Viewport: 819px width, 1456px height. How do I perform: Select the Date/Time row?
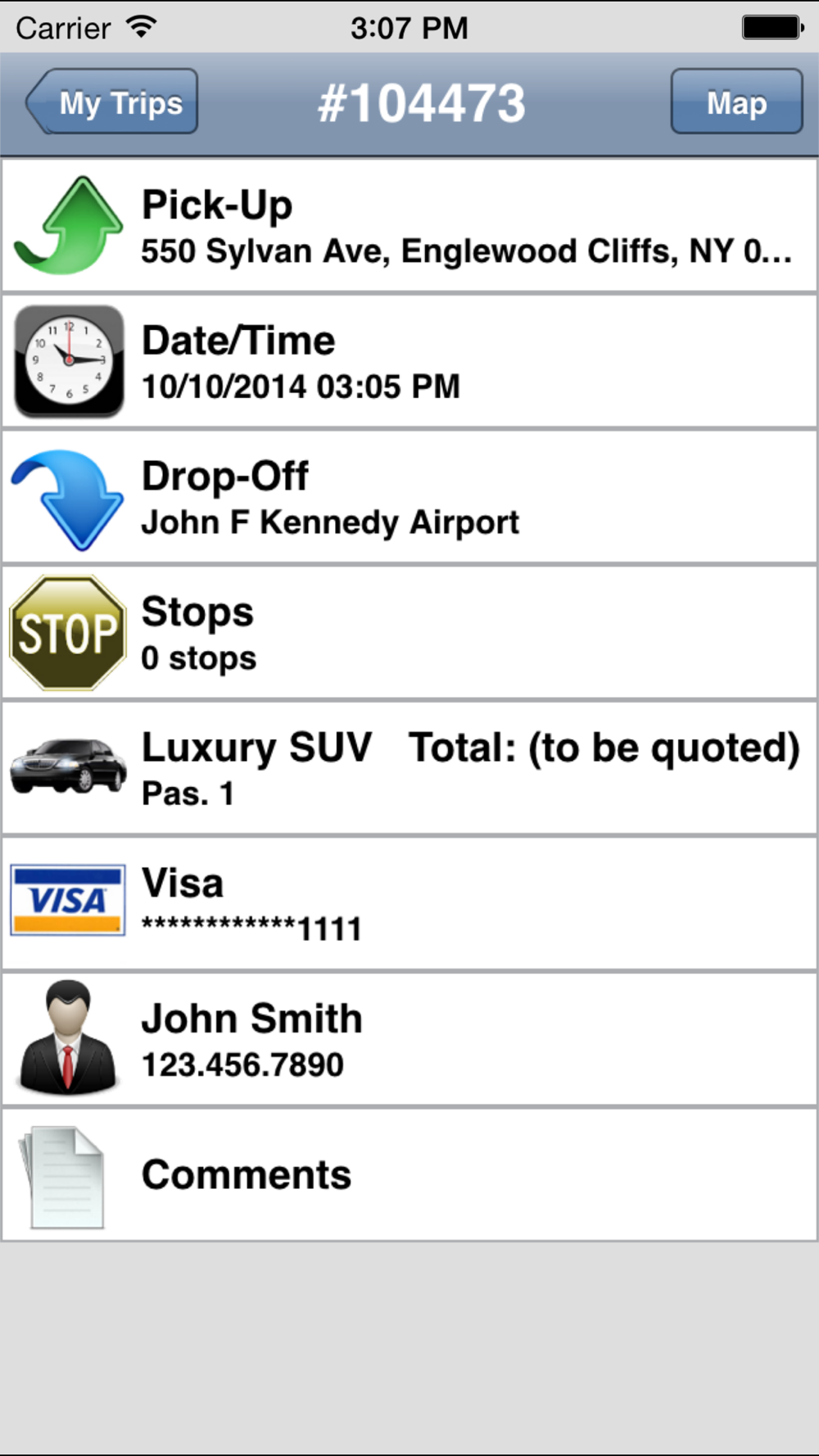pyautogui.click(x=409, y=361)
